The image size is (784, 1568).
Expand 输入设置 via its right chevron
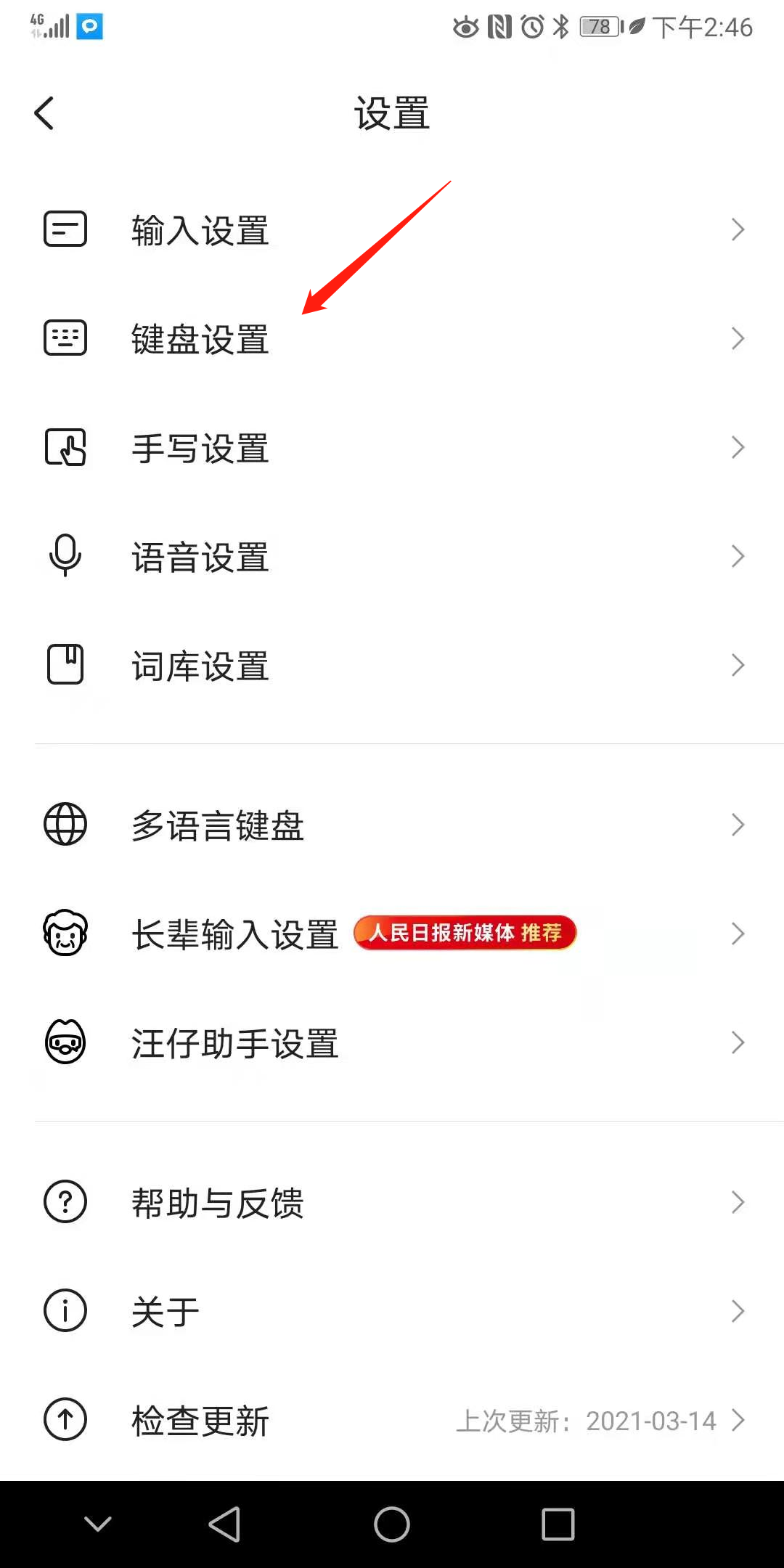pyautogui.click(x=738, y=229)
